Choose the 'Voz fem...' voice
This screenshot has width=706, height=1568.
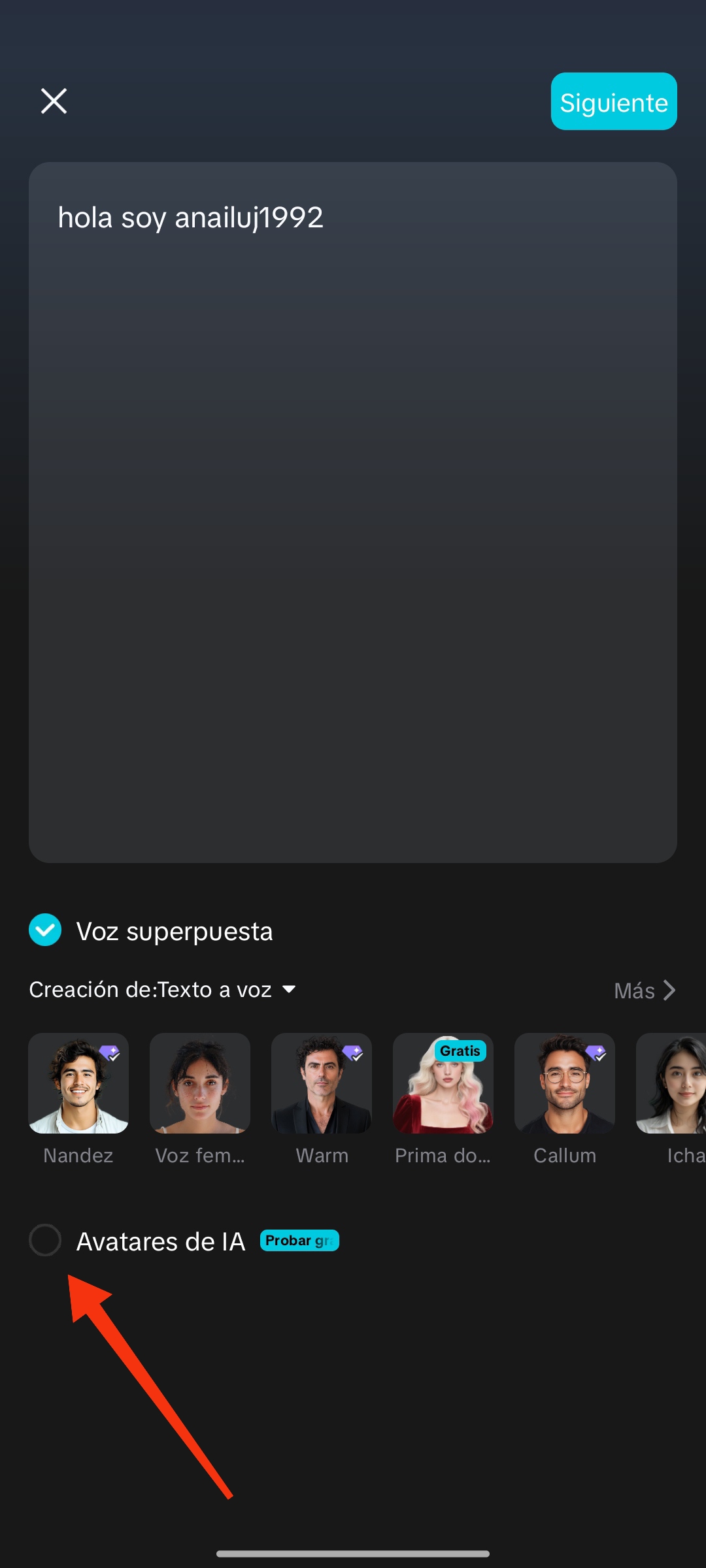coord(200,1083)
